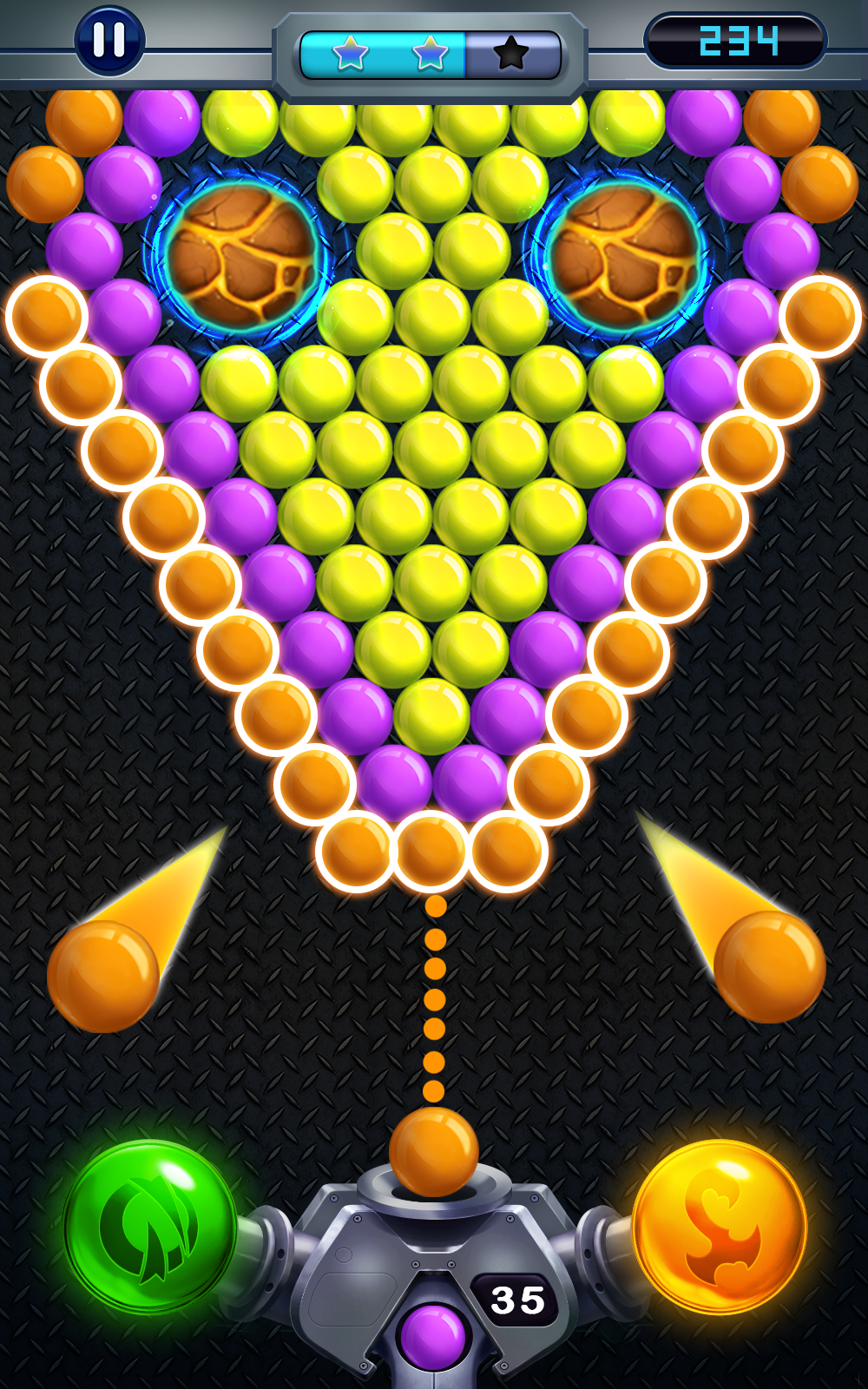The height and width of the screenshot is (1389, 868).
Task: Activate the green rocket power-up
Action: pyautogui.click(x=151, y=1227)
